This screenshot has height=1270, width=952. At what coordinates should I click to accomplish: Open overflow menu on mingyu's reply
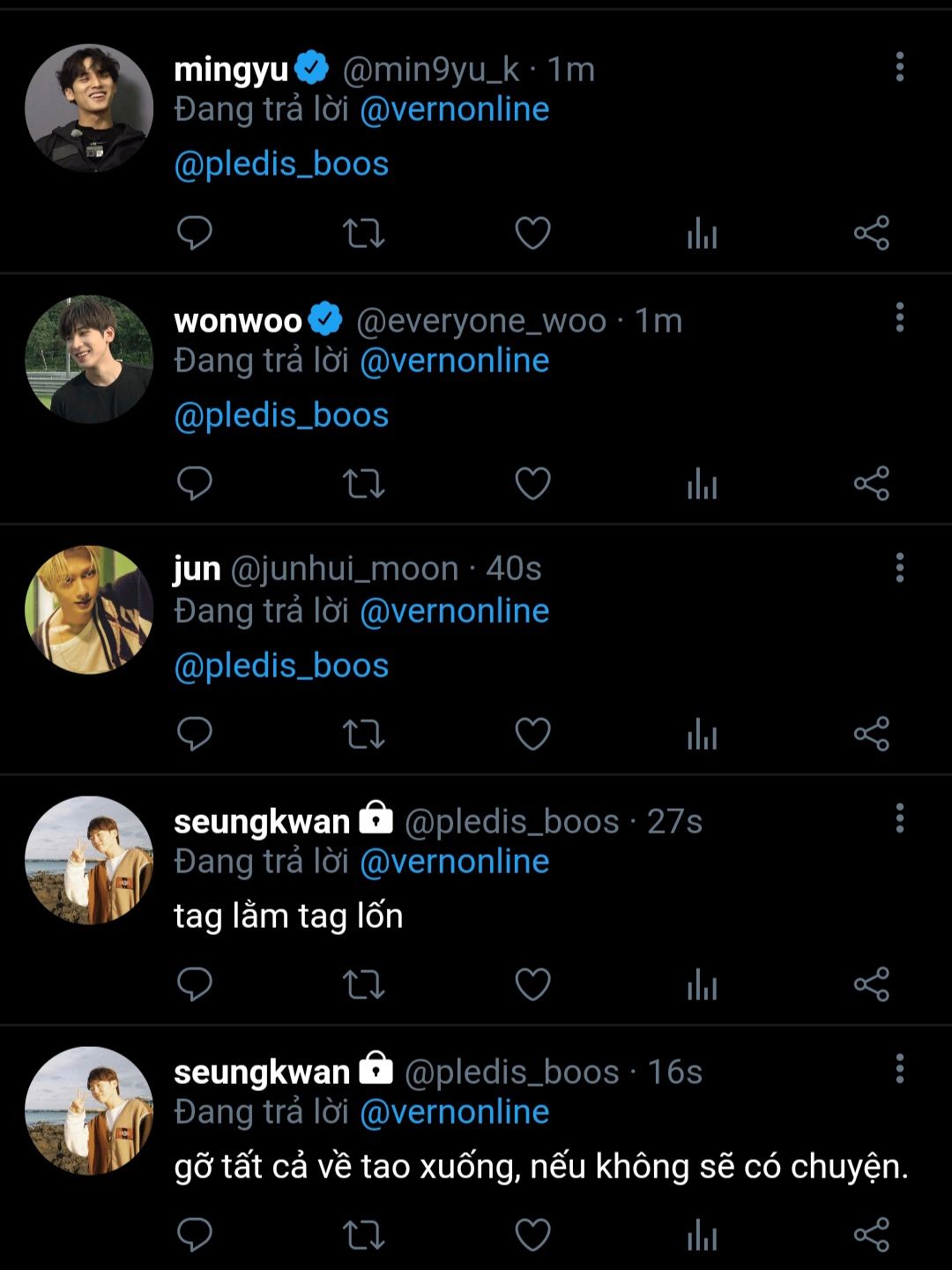point(899,67)
